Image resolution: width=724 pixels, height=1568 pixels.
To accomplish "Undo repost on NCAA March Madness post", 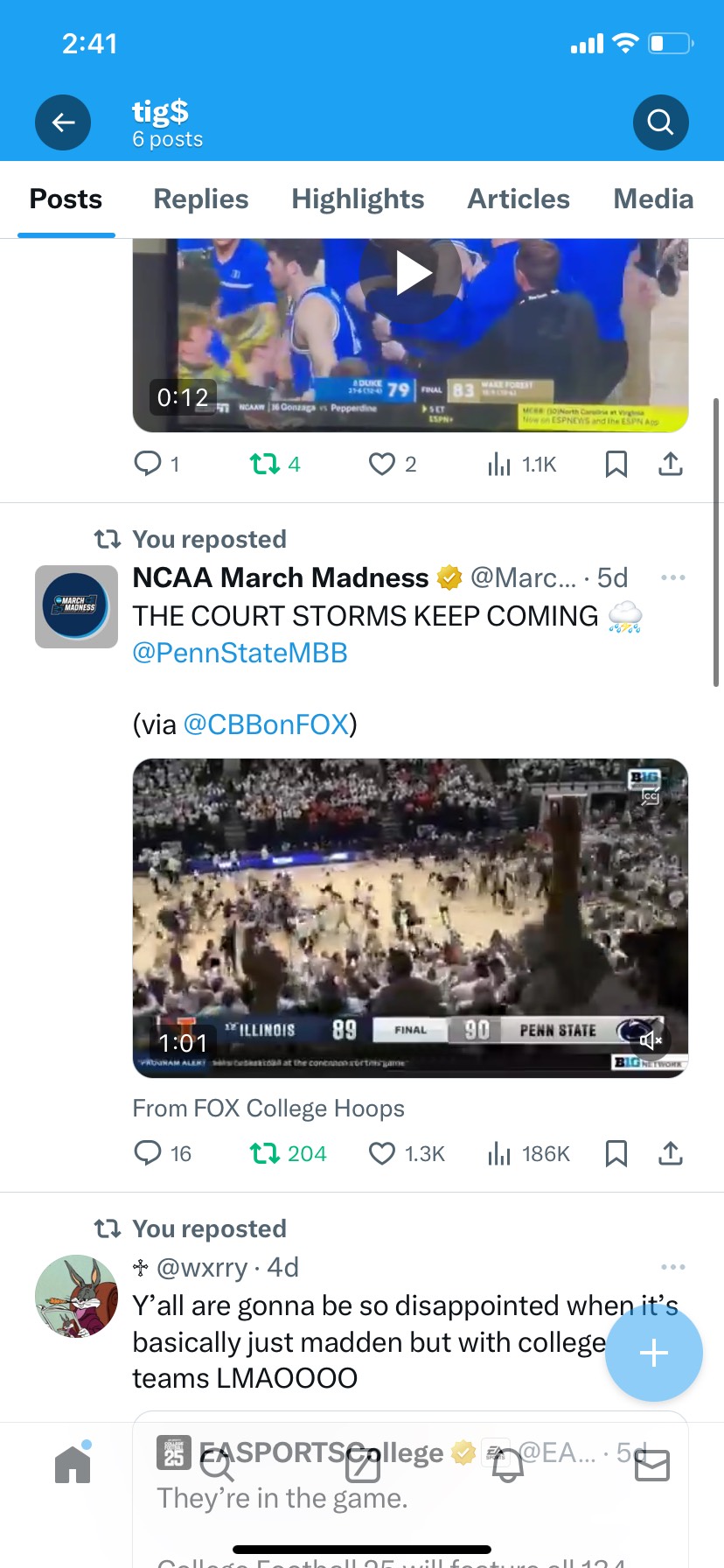I will [288, 1153].
